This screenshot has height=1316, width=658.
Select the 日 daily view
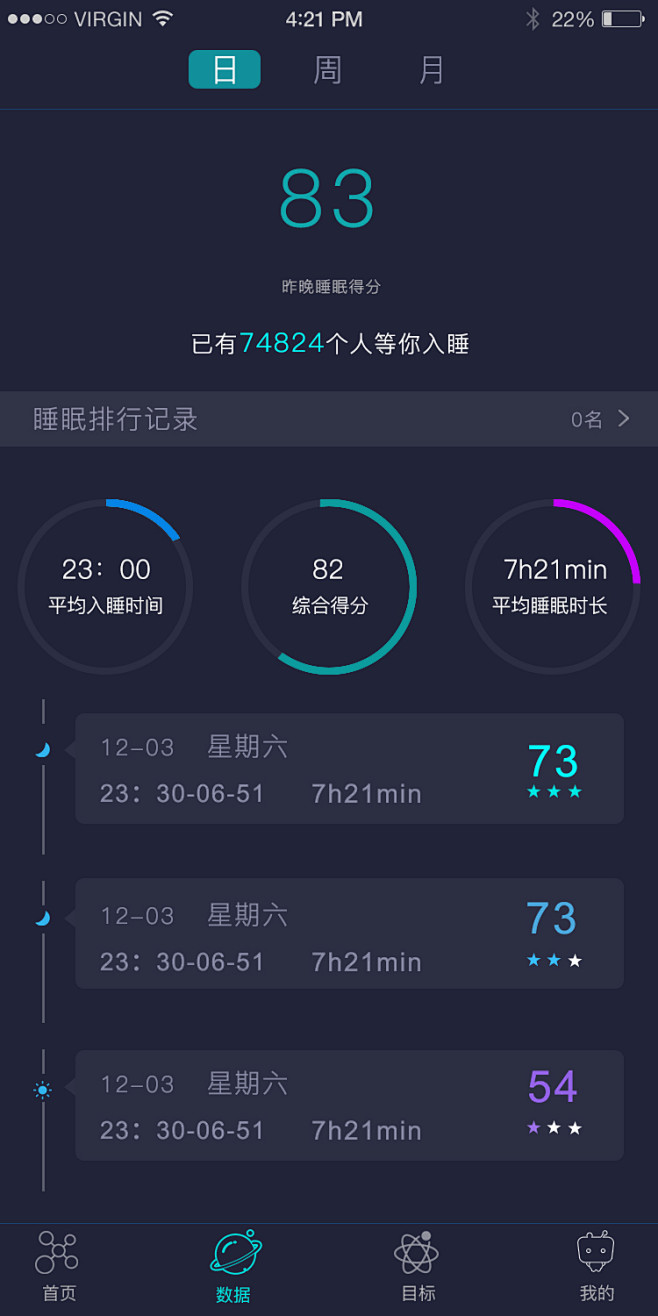click(x=225, y=70)
